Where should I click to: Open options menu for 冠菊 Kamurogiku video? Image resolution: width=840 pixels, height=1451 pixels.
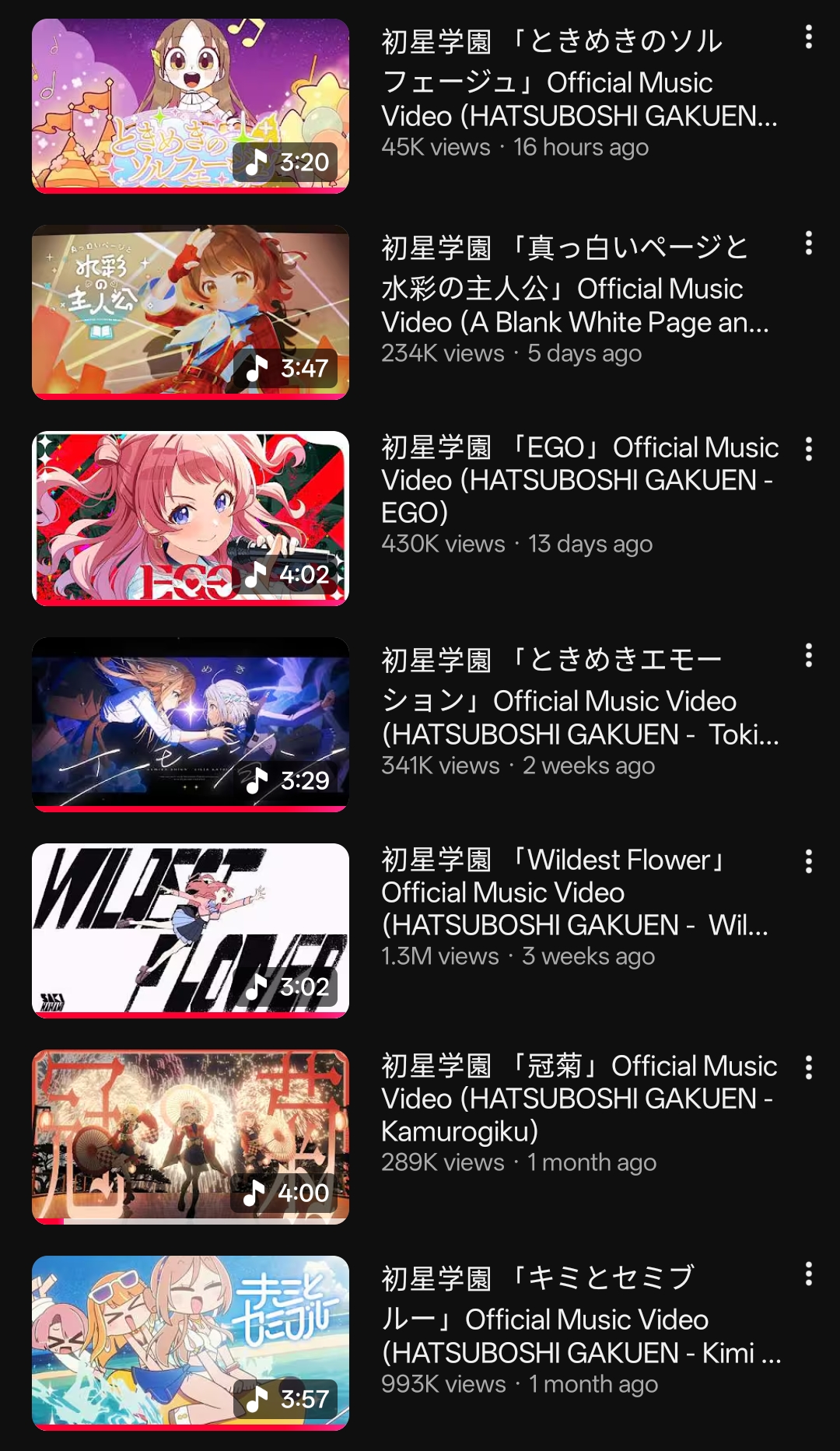[809, 1067]
